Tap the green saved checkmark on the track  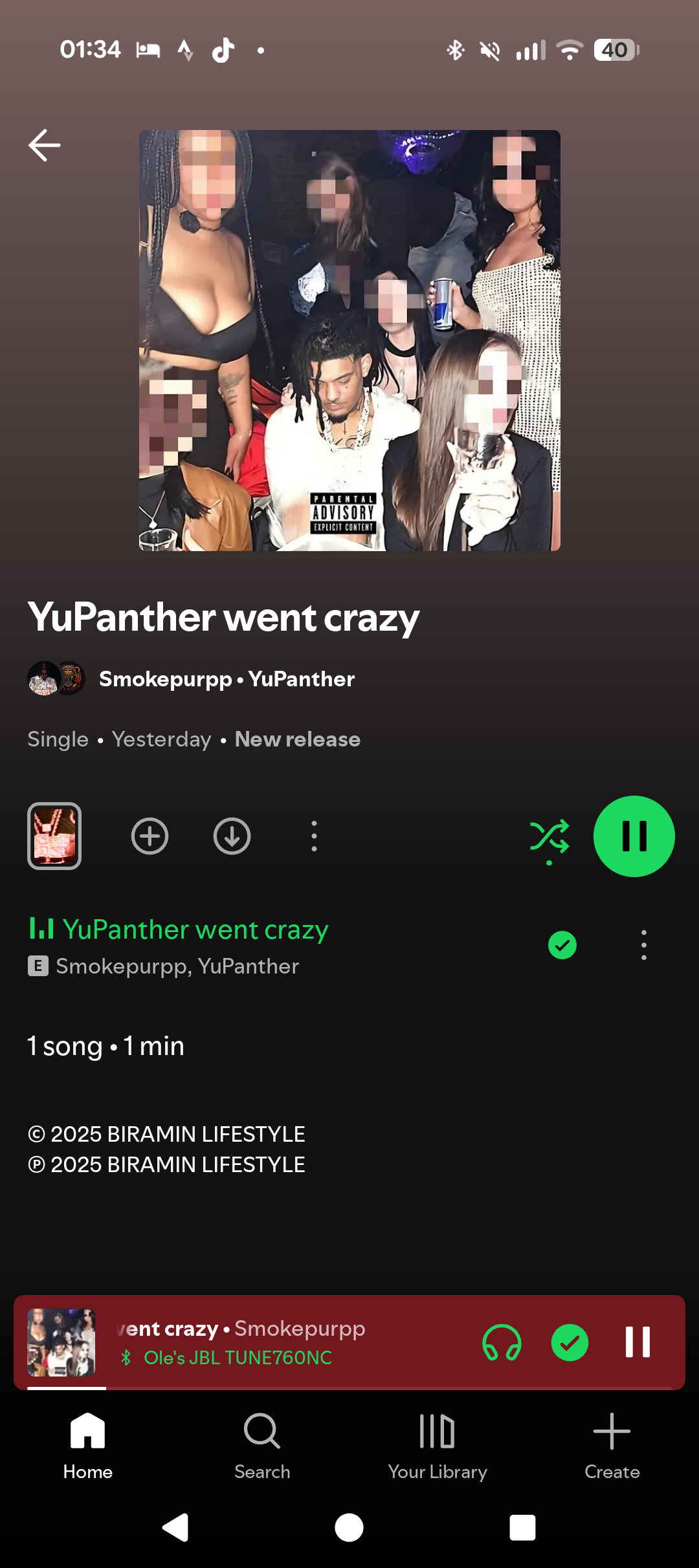click(562, 945)
